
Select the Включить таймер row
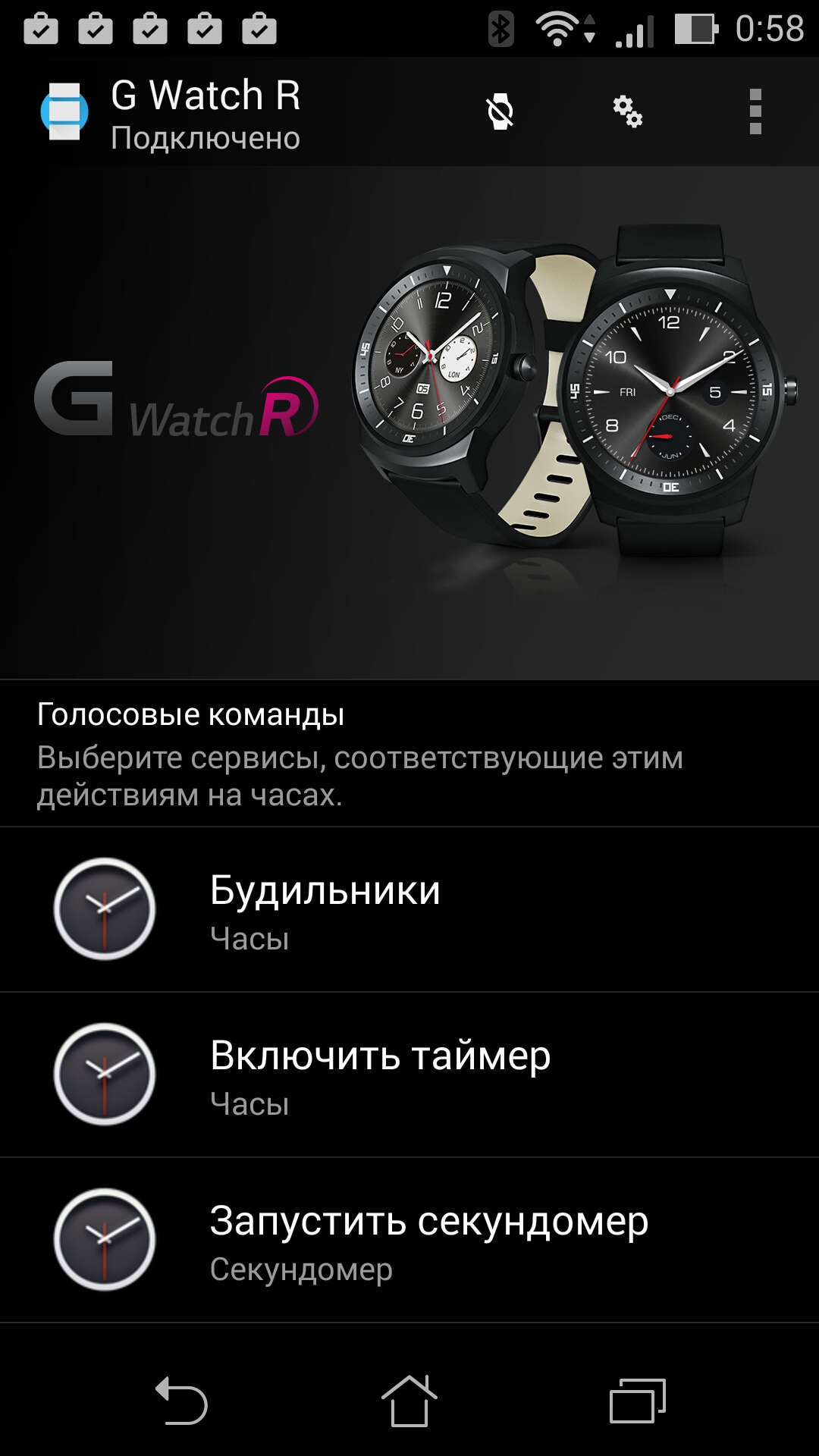409,1075
